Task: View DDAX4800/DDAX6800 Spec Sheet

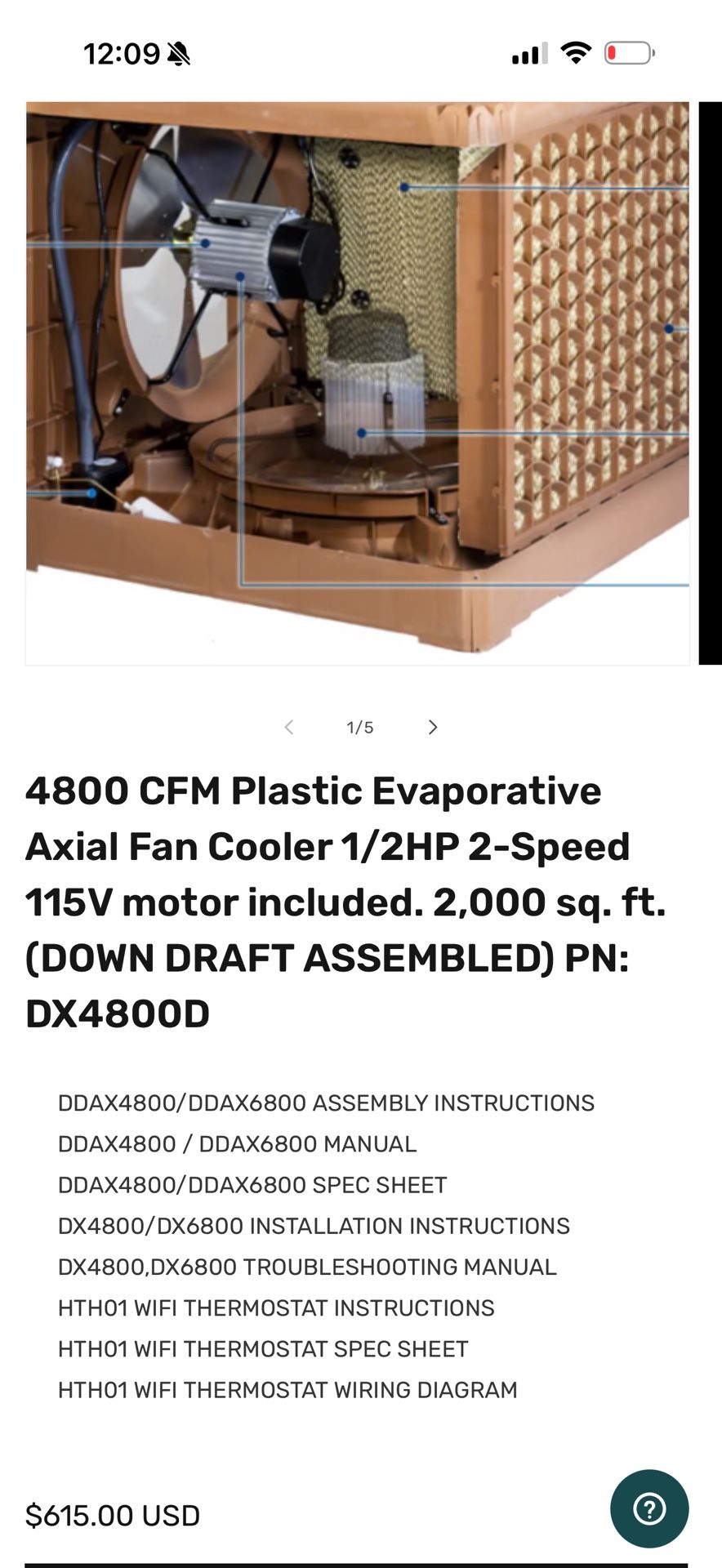Action: (x=252, y=1184)
